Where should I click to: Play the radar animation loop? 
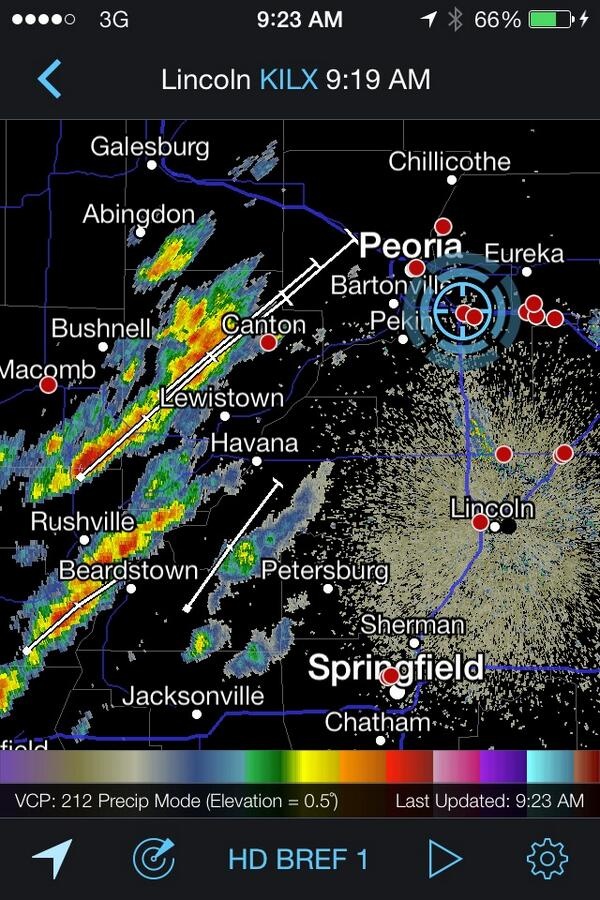click(x=445, y=859)
